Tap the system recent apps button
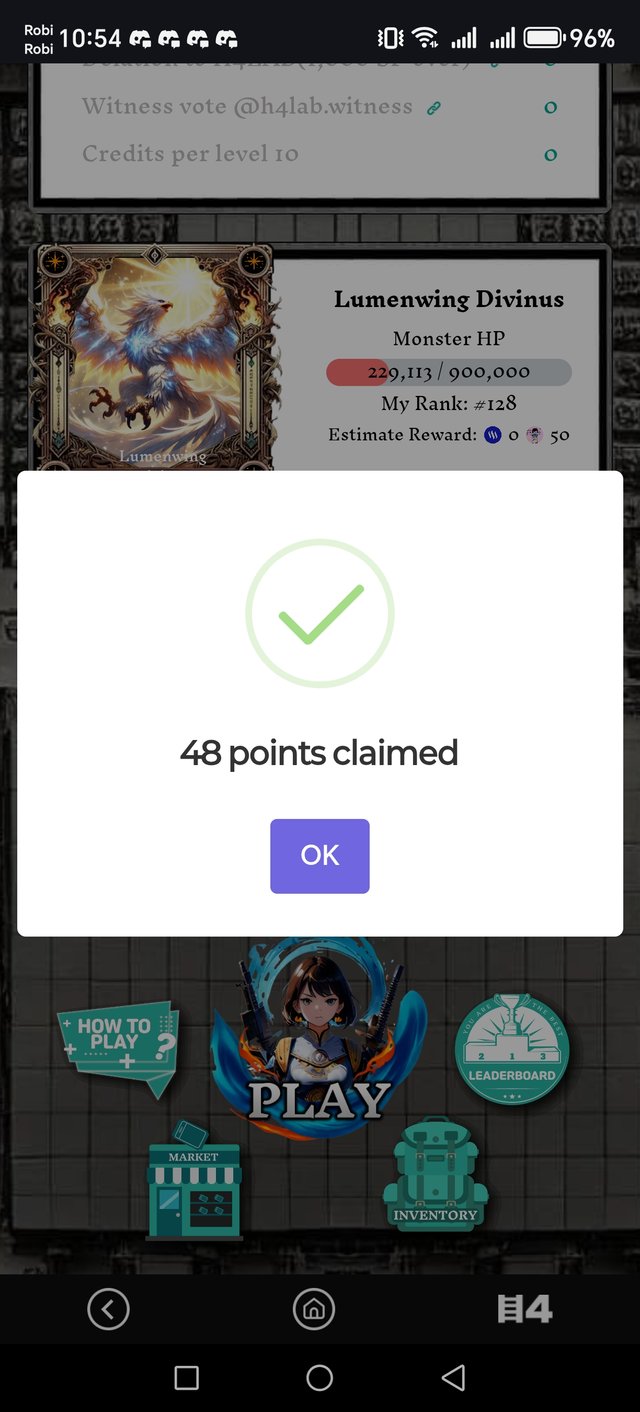Screen dimensions: 640x1412 click(x=186, y=1378)
